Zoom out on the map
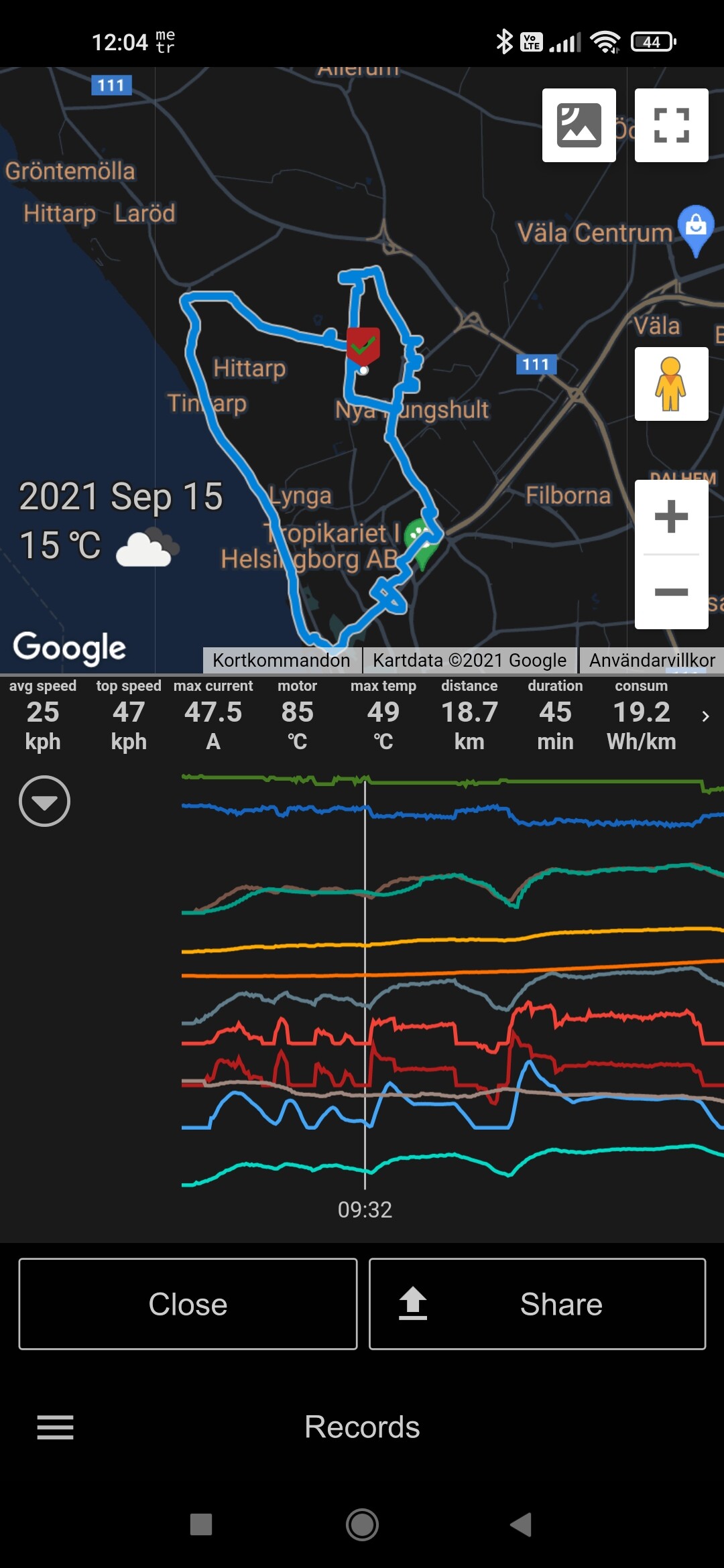 coord(671,592)
